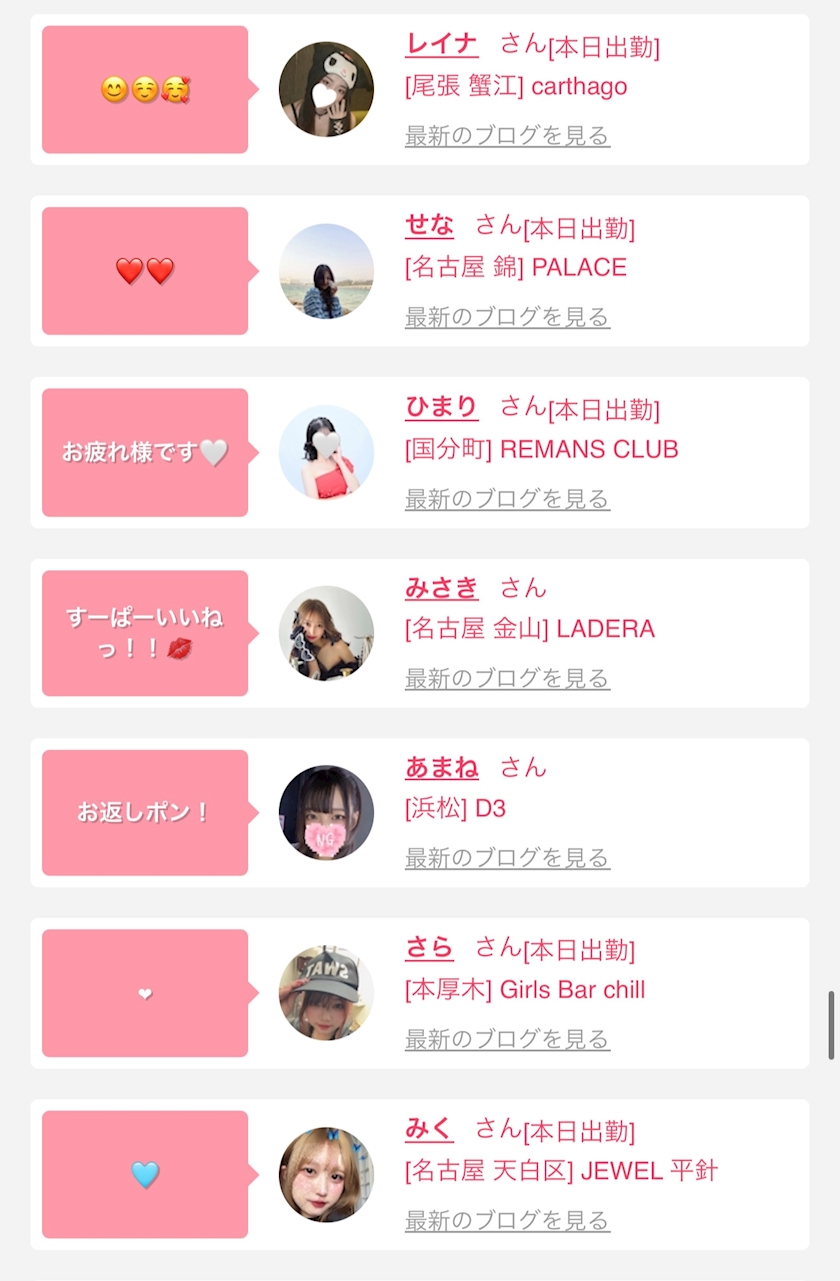The width and height of the screenshot is (840, 1281).
Task: View せな's latest blog link
Action: point(507,318)
